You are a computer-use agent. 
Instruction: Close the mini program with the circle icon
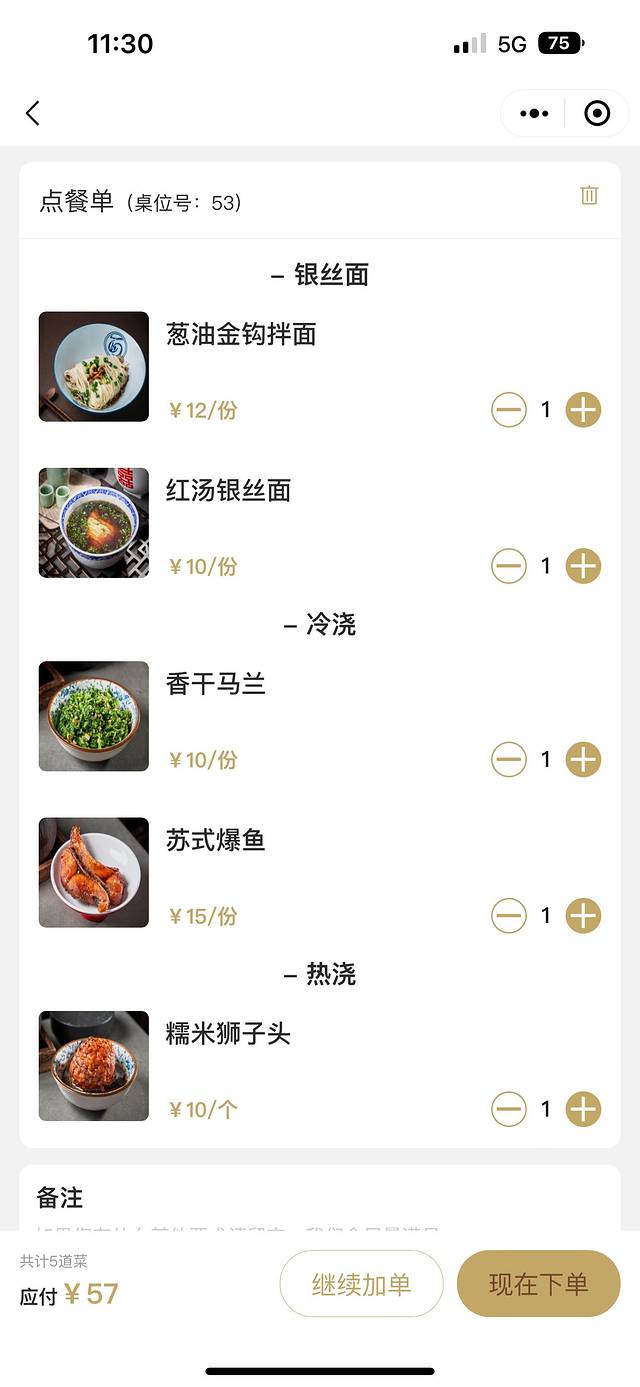click(597, 113)
